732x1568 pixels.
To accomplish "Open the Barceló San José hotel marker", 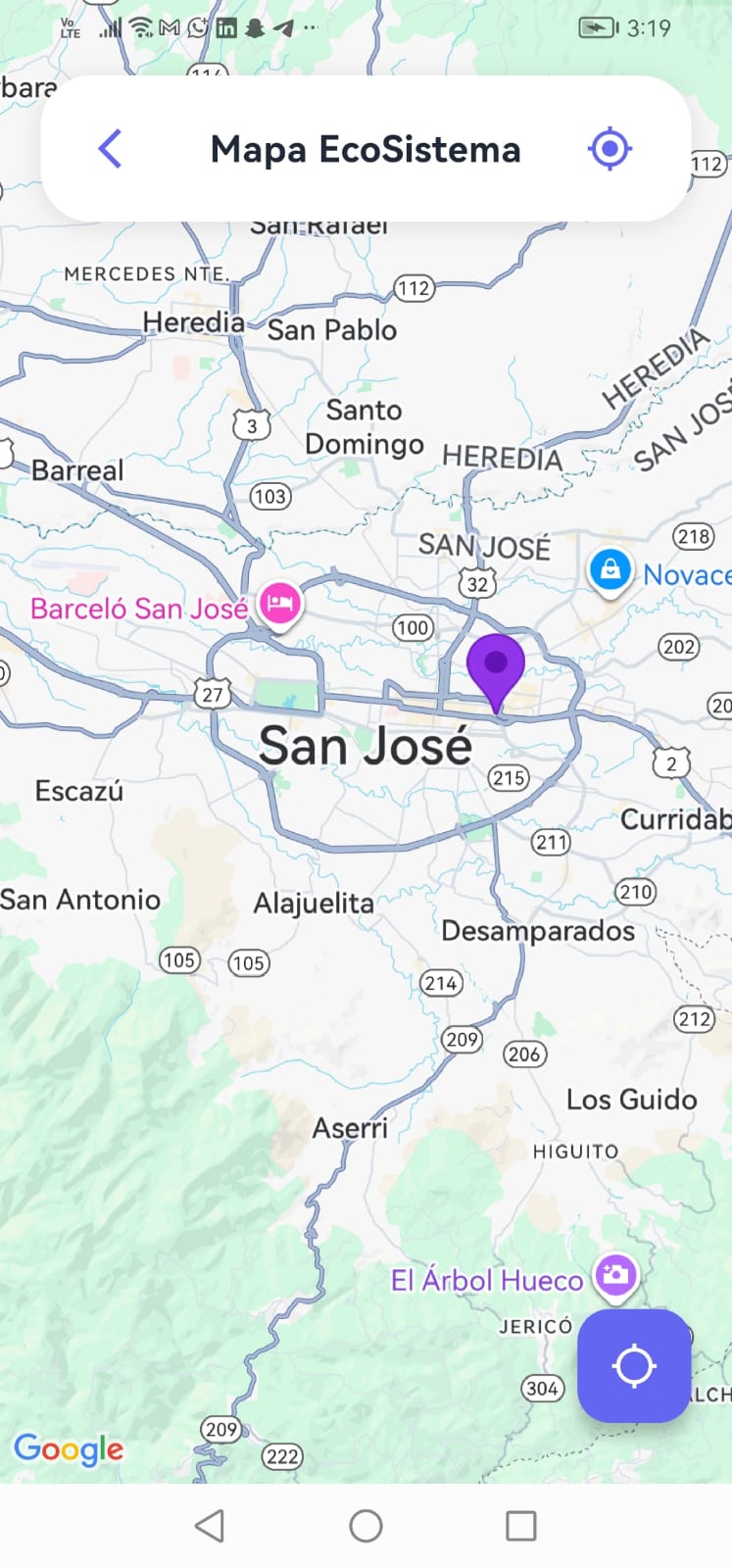I will pyautogui.click(x=280, y=602).
